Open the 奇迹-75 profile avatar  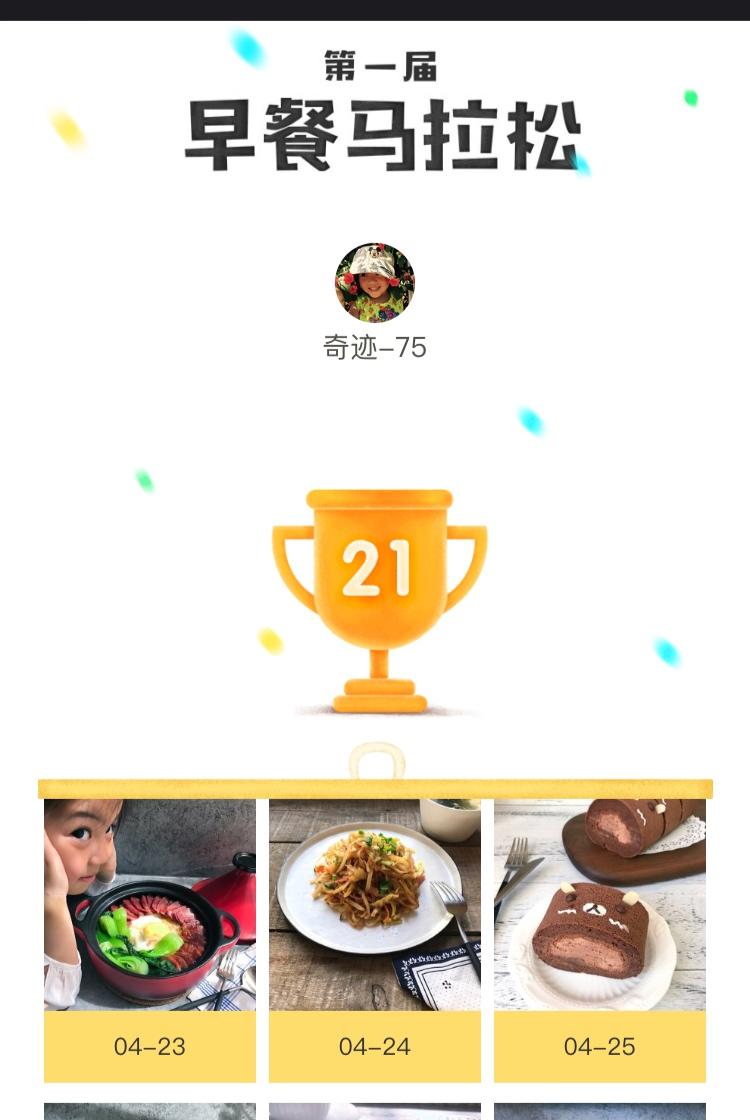(375, 283)
